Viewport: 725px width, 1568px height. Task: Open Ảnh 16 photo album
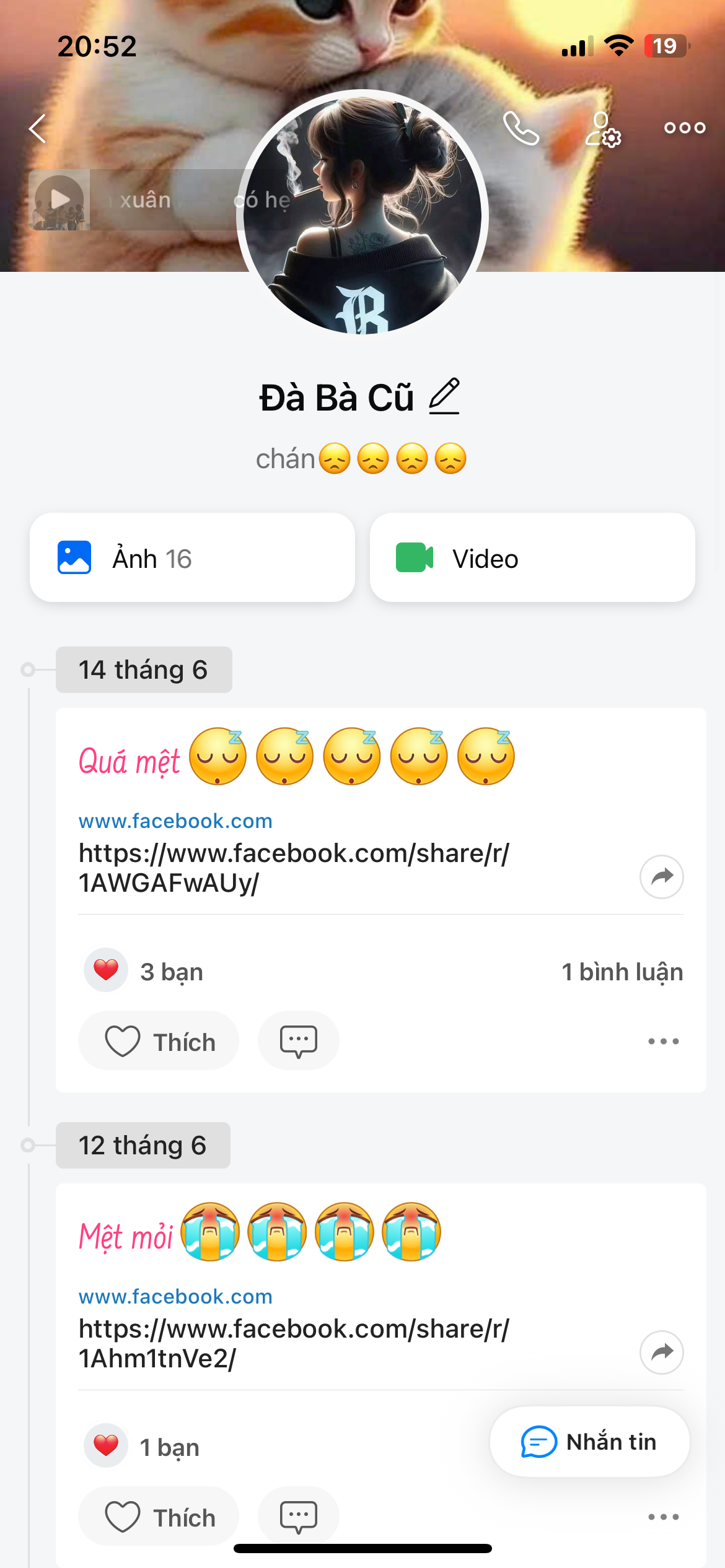pos(192,558)
